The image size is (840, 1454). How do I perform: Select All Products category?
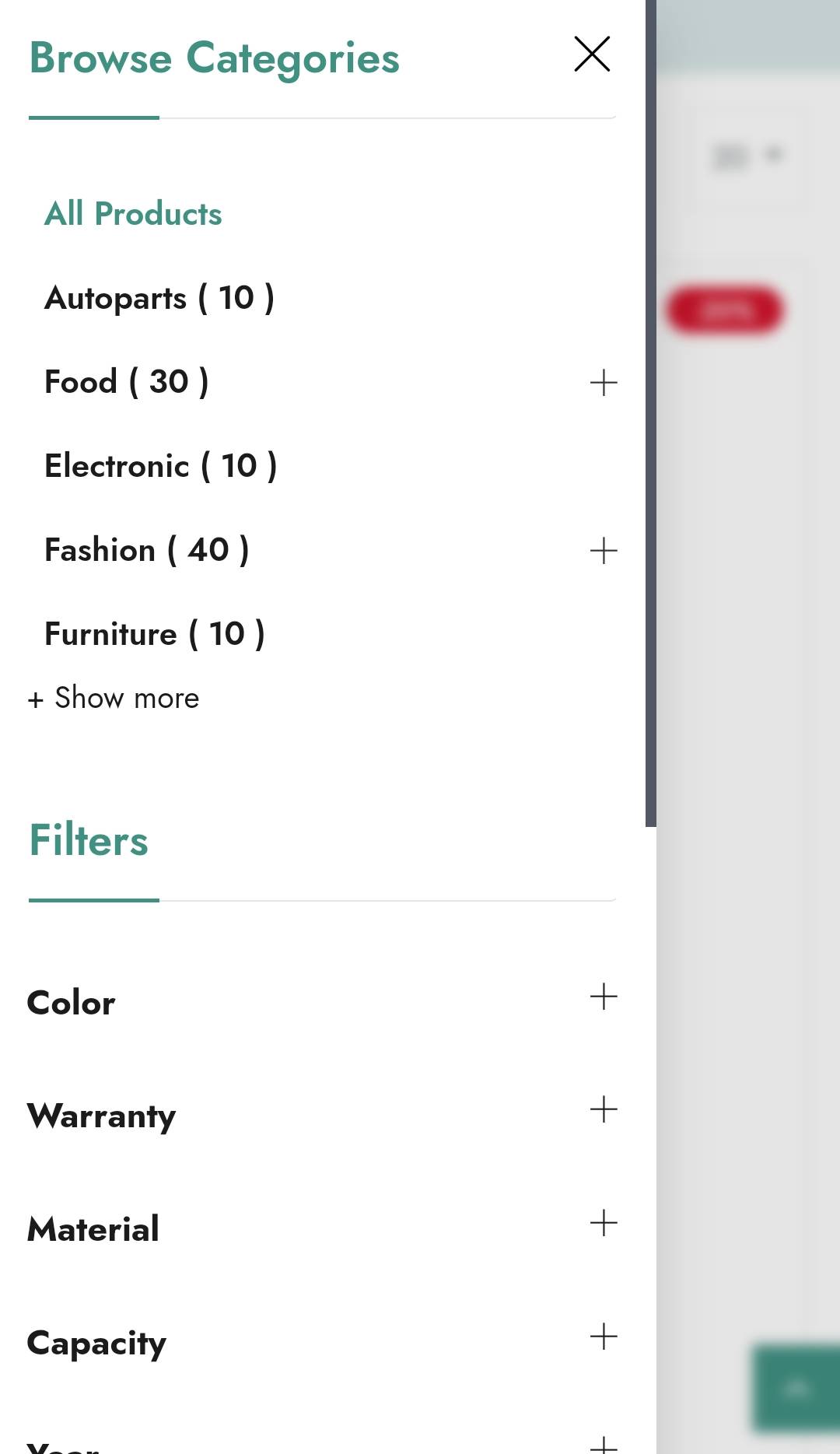[x=133, y=214]
